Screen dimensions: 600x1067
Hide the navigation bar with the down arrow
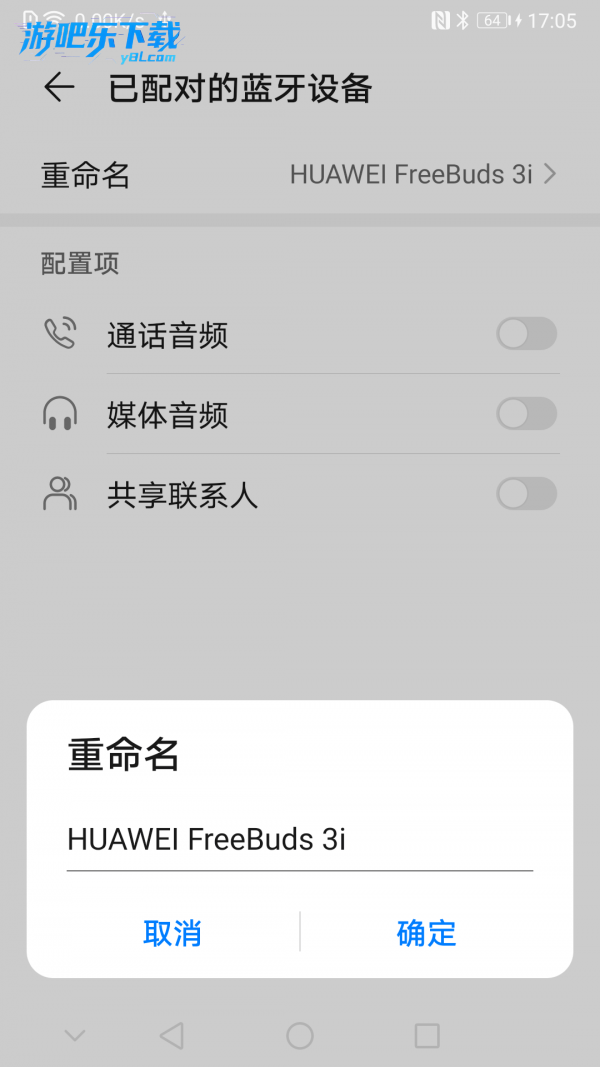pyautogui.click(x=75, y=1036)
